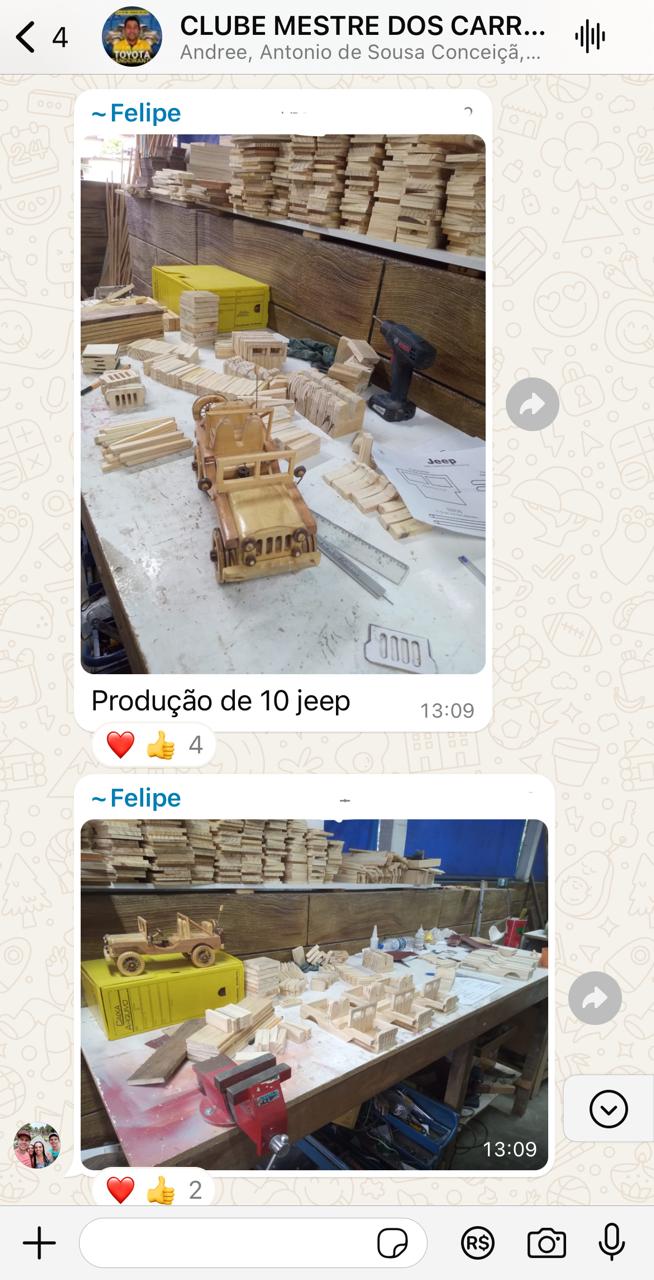
Task: Start a group voice chat
Action: (x=590, y=37)
